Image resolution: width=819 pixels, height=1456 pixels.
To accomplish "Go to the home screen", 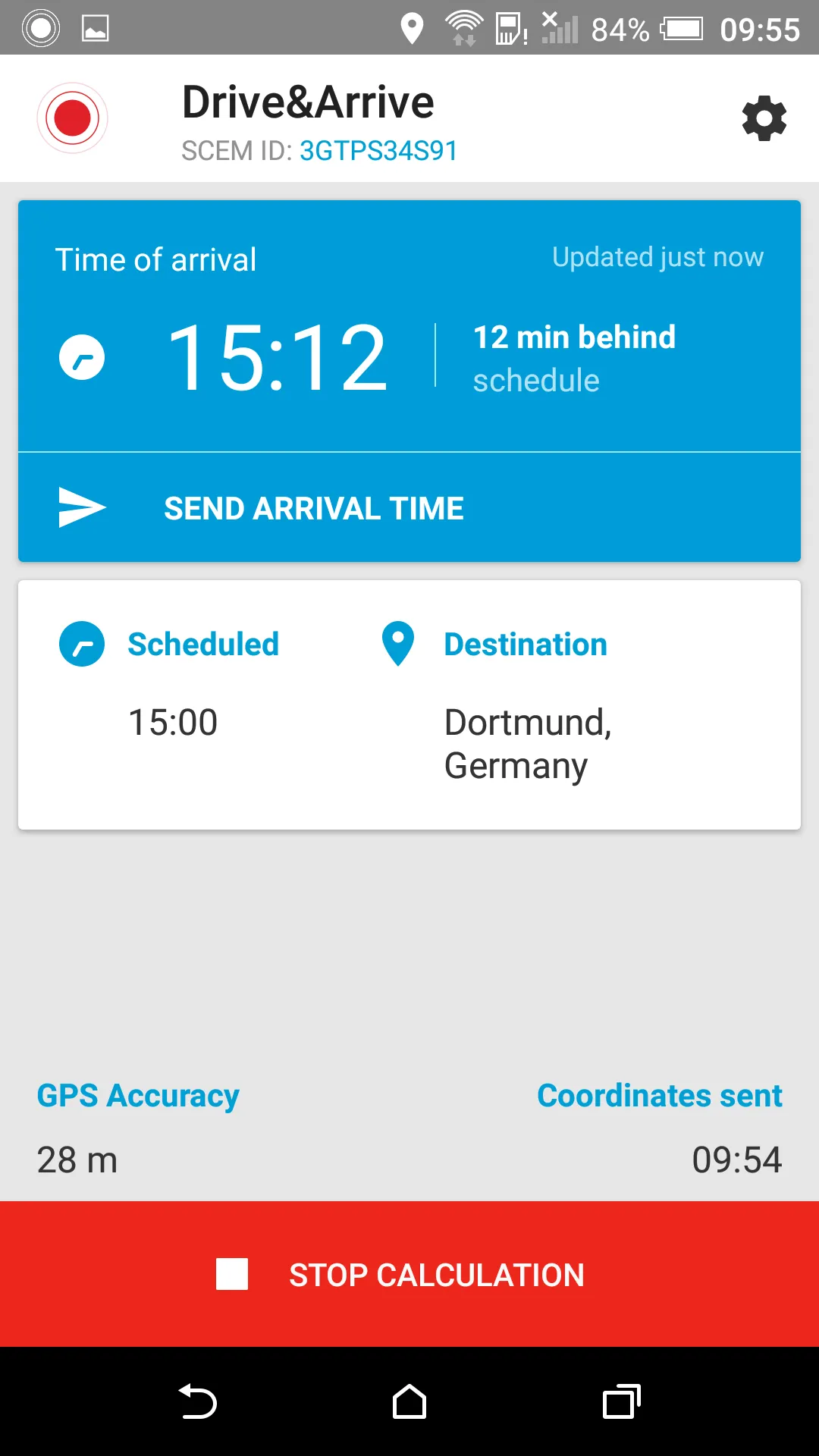I will pyautogui.click(x=409, y=1401).
